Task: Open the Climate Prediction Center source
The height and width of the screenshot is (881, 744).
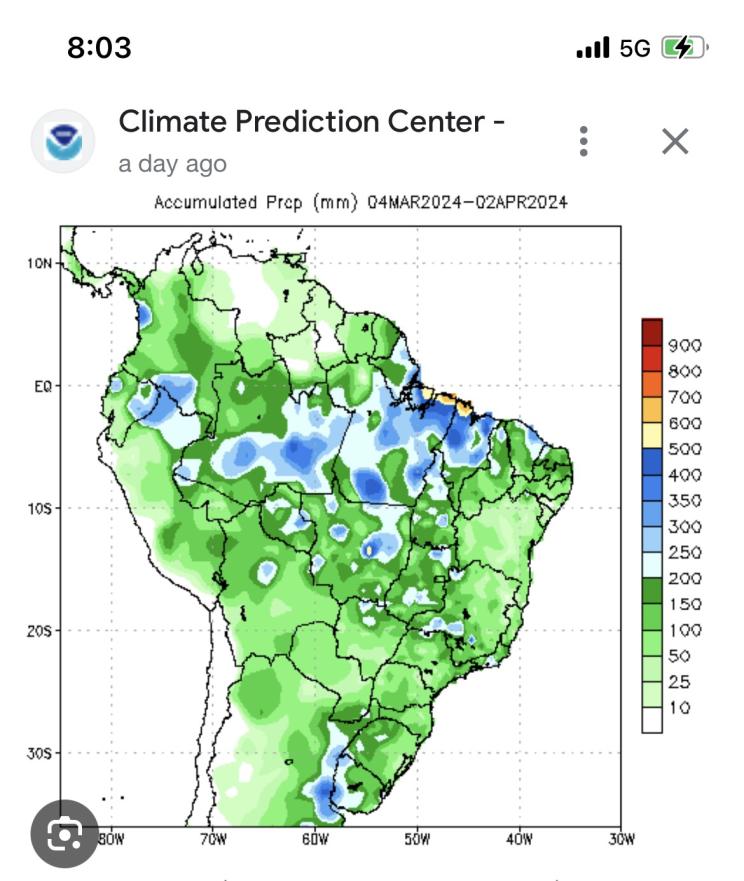Action: 310,122
